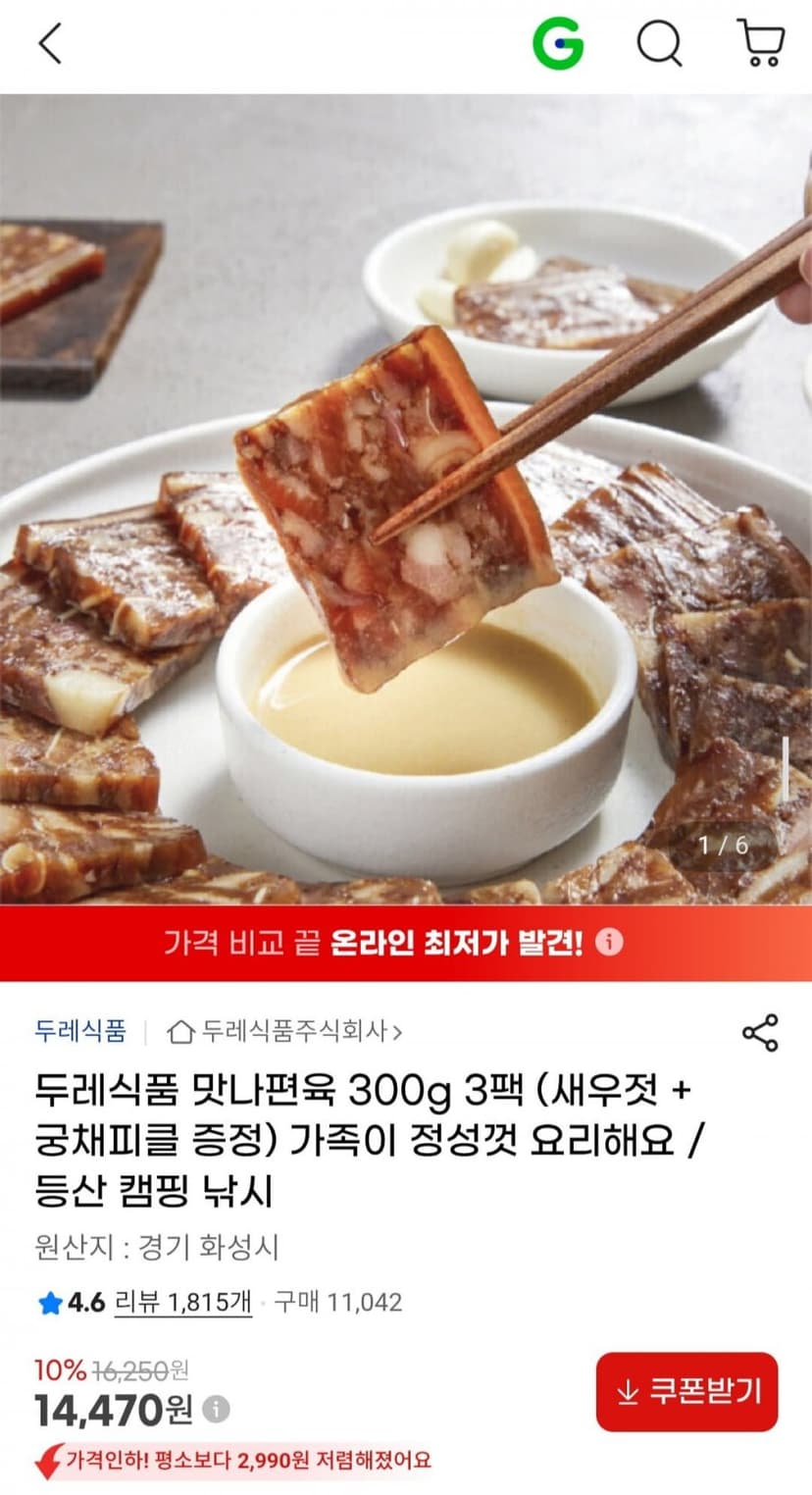Show price info next to 14,470원
The image size is (812, 1495).
pyautogui.click(x=216, y=1410)
